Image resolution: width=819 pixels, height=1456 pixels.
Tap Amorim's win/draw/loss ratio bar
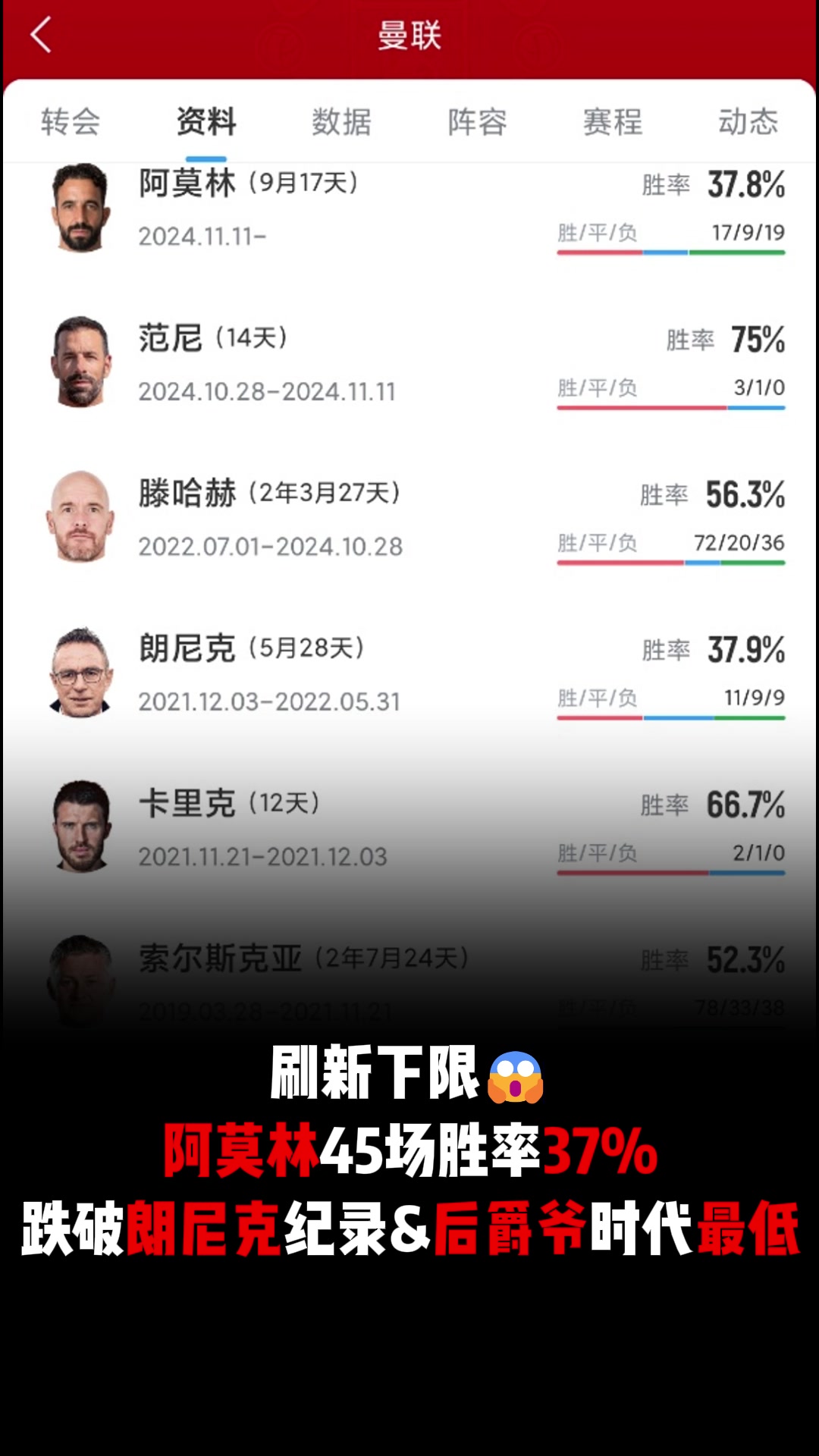pos(671,254)
